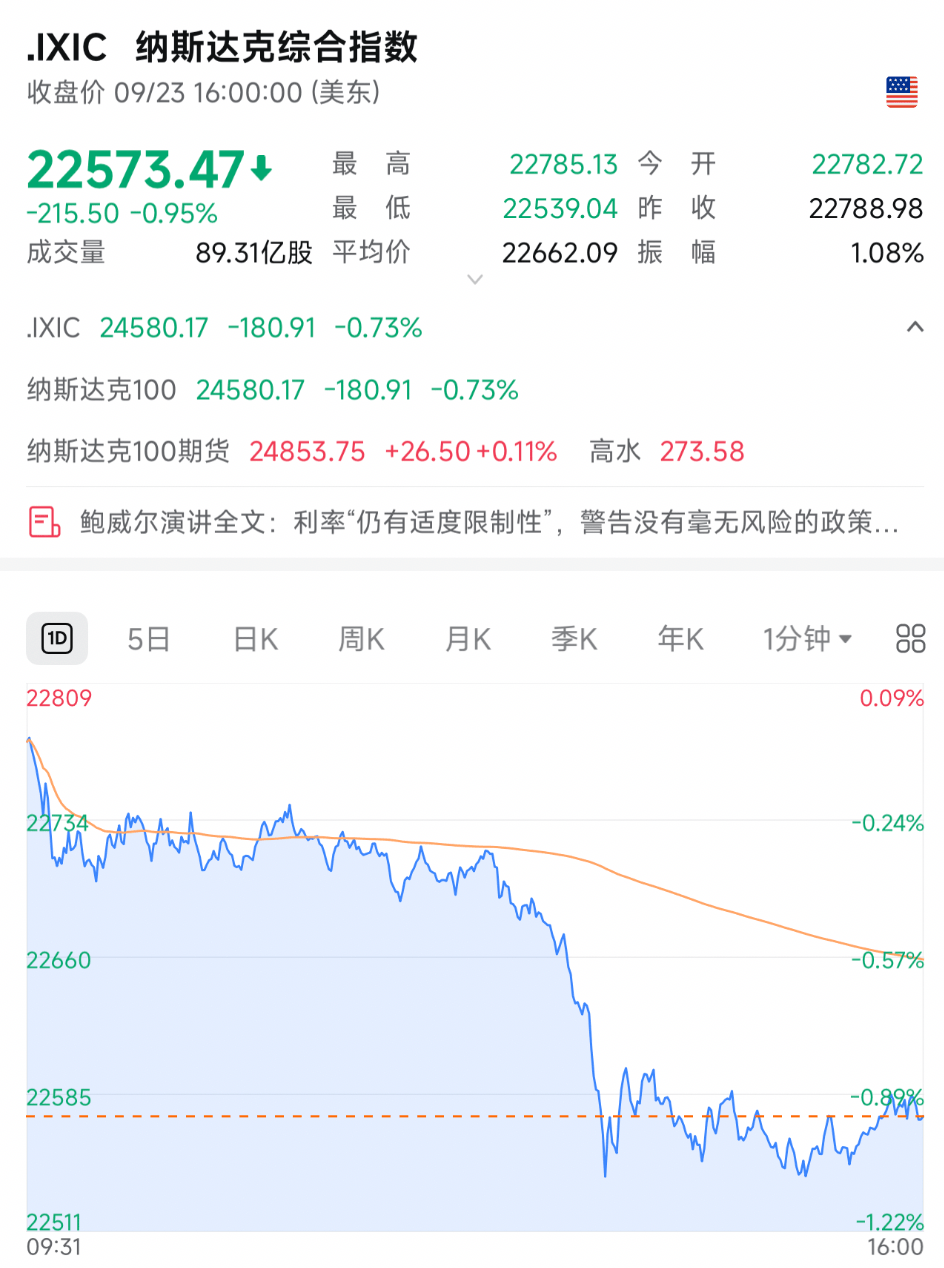Switch to the 日K chart
This screenshot has height=1268, width=944.
[256, 639]
